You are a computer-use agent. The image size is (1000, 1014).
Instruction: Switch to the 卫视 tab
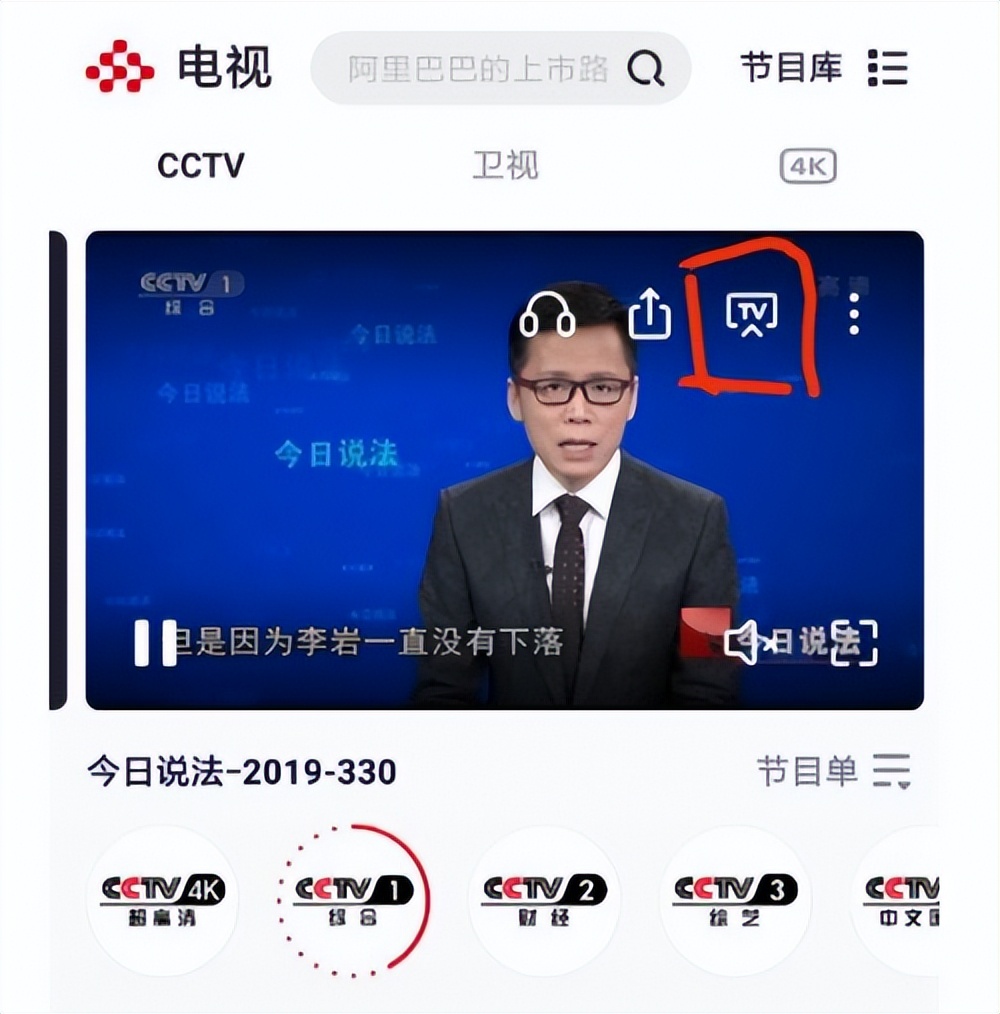pos(505,166)
